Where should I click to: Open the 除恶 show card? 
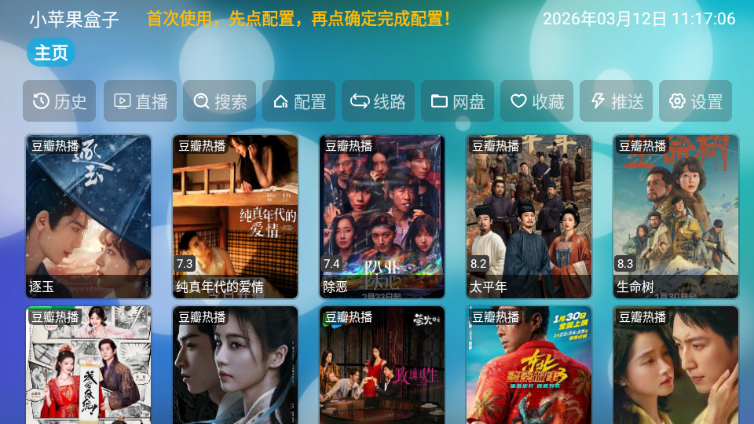point(382,216)
